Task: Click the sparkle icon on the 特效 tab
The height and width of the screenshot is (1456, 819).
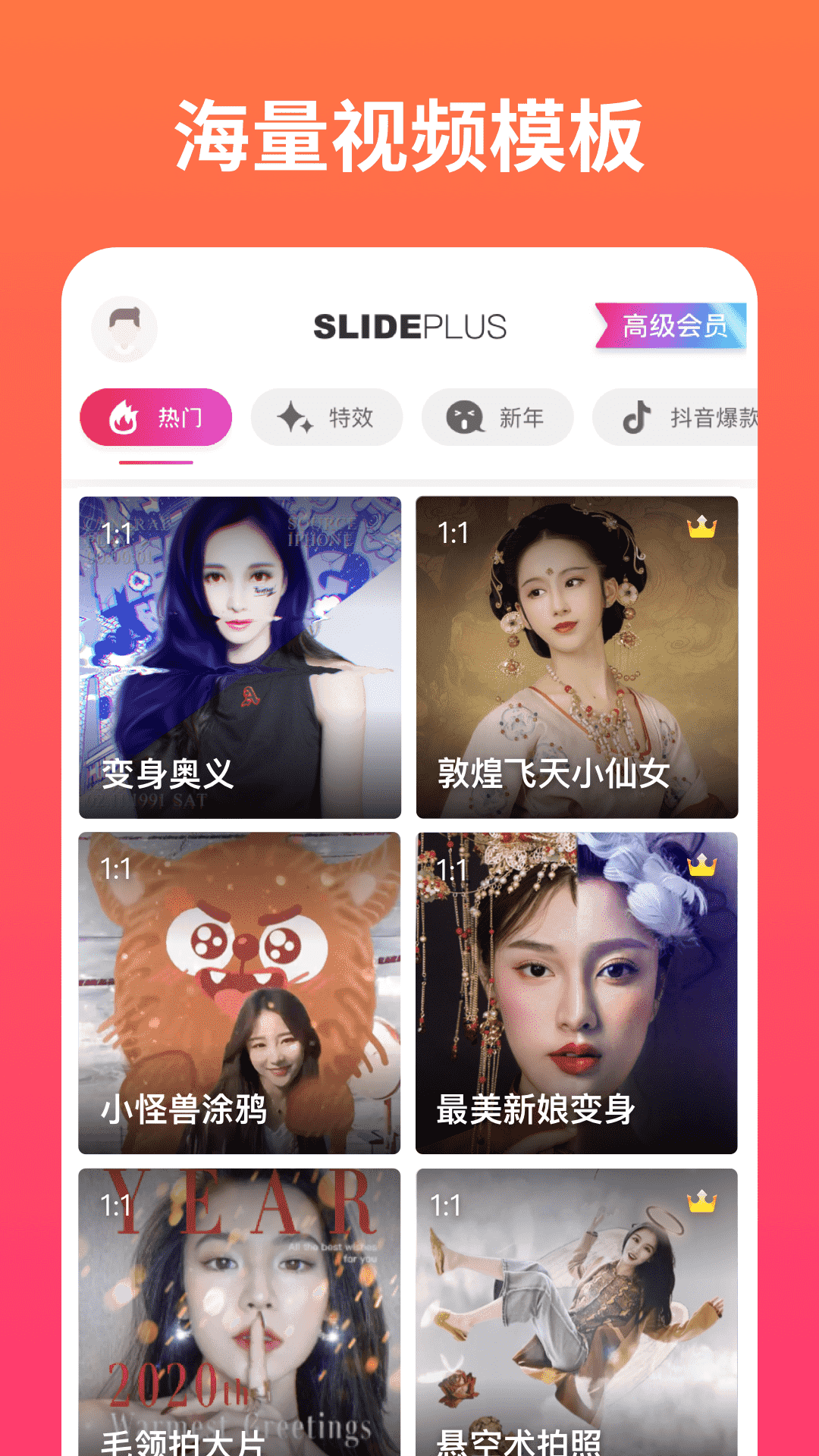Action: (x=299, y=417)
